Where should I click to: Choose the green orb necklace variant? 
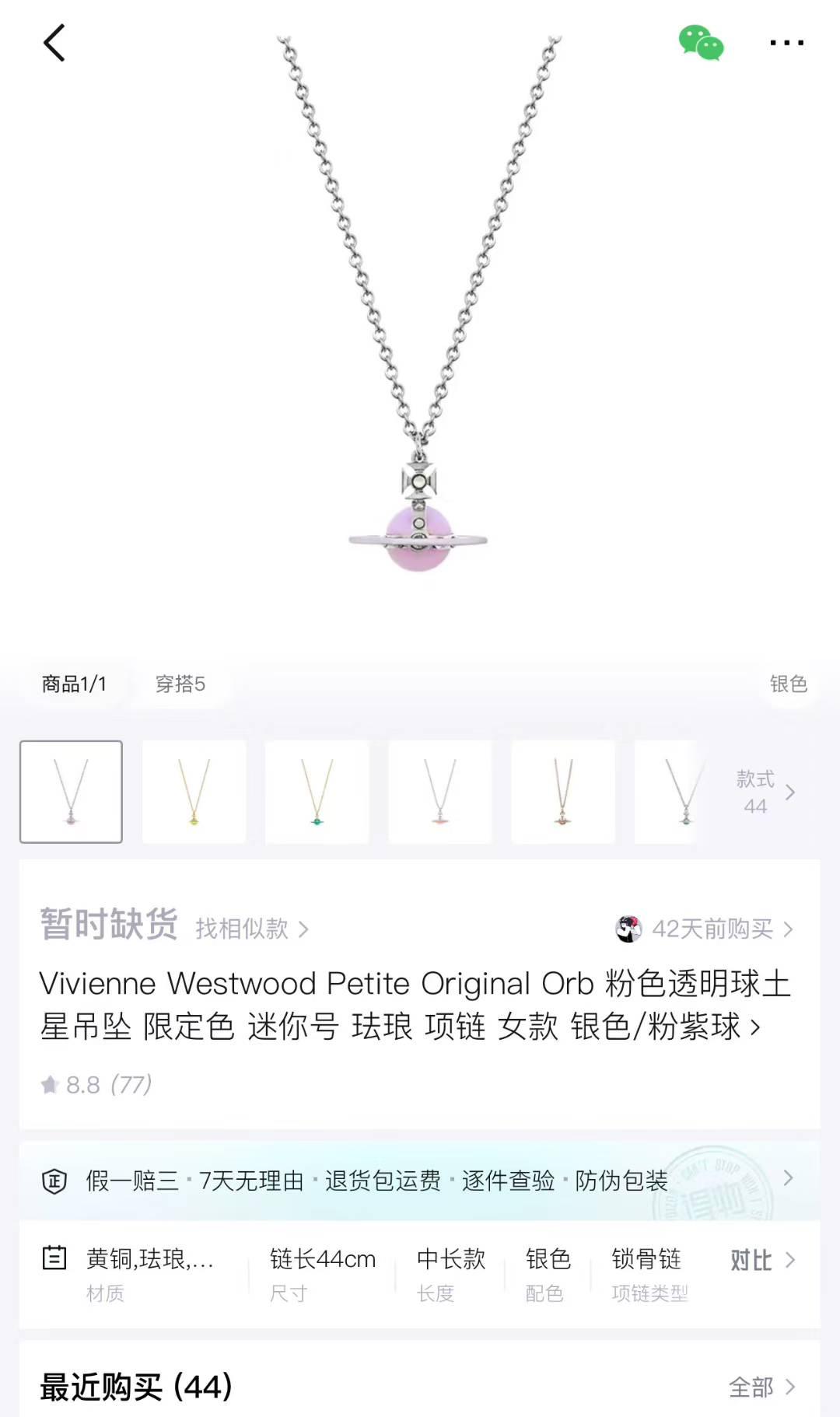click(x=317, y=792)
